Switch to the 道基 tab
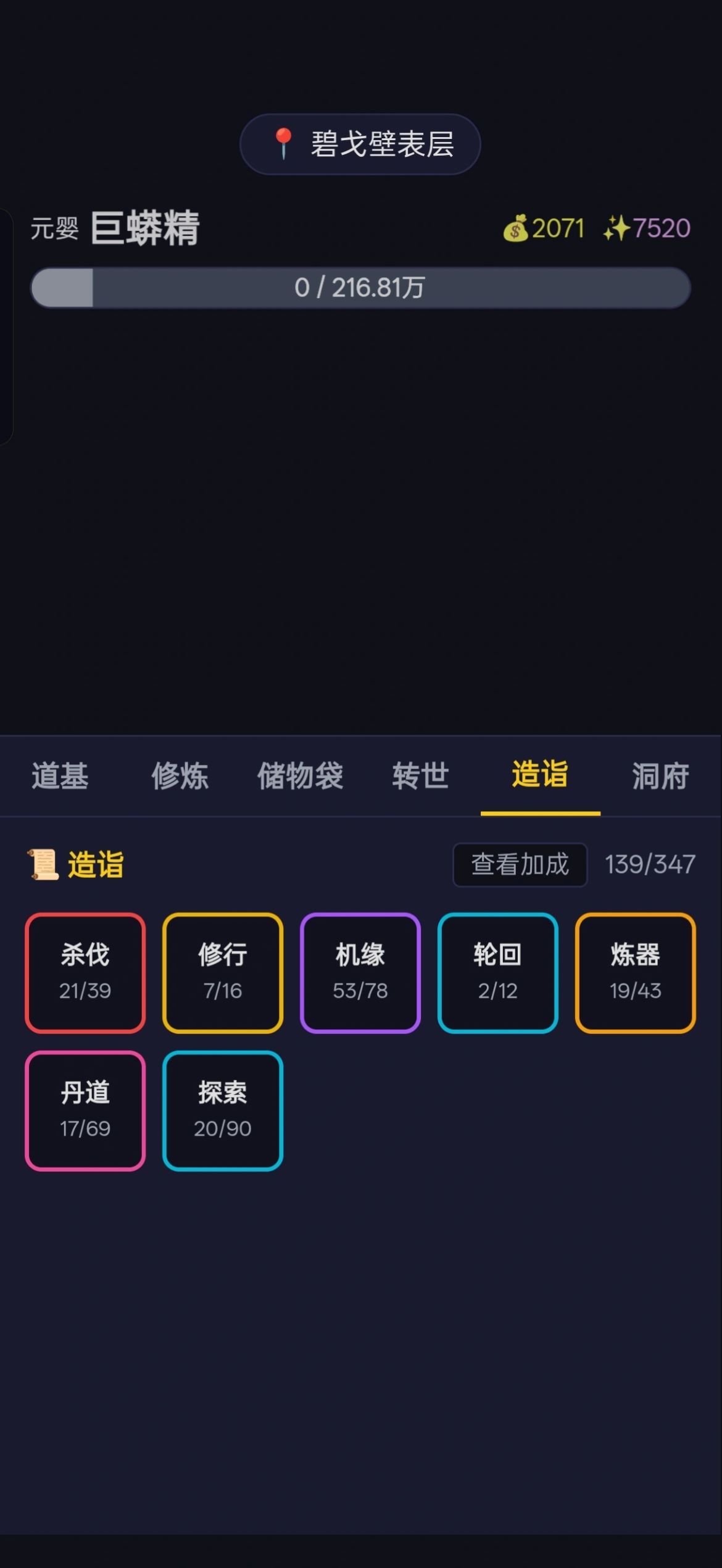The width and height of the screenshot is (722, 1568). click(x=60, y=777)
